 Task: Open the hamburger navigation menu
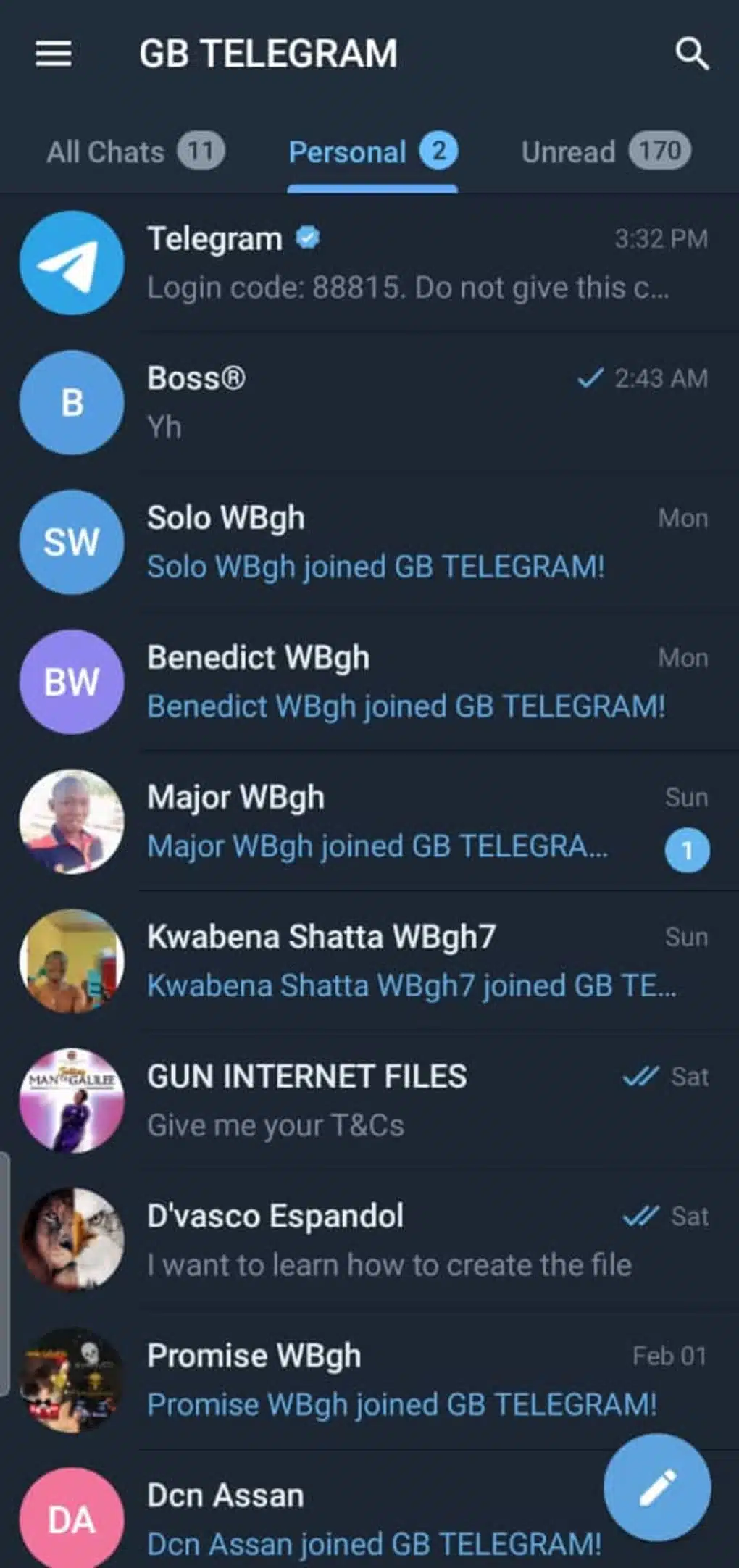tap(51, 54)
